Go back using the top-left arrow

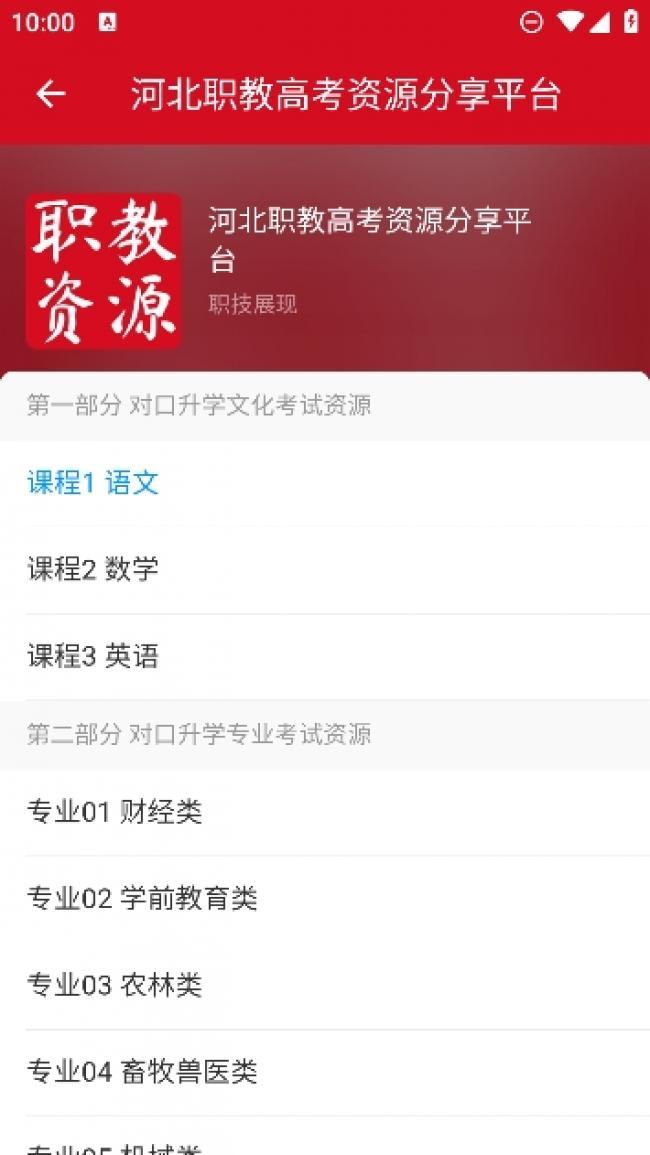point(51,94)
